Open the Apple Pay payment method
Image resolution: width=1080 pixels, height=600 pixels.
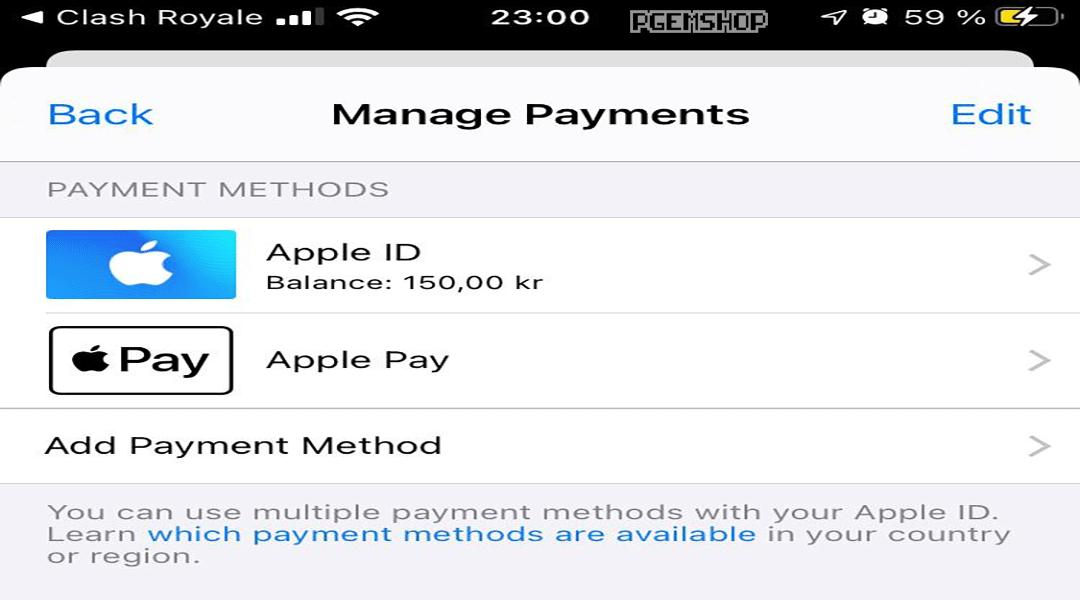click(x=540, y=360)
